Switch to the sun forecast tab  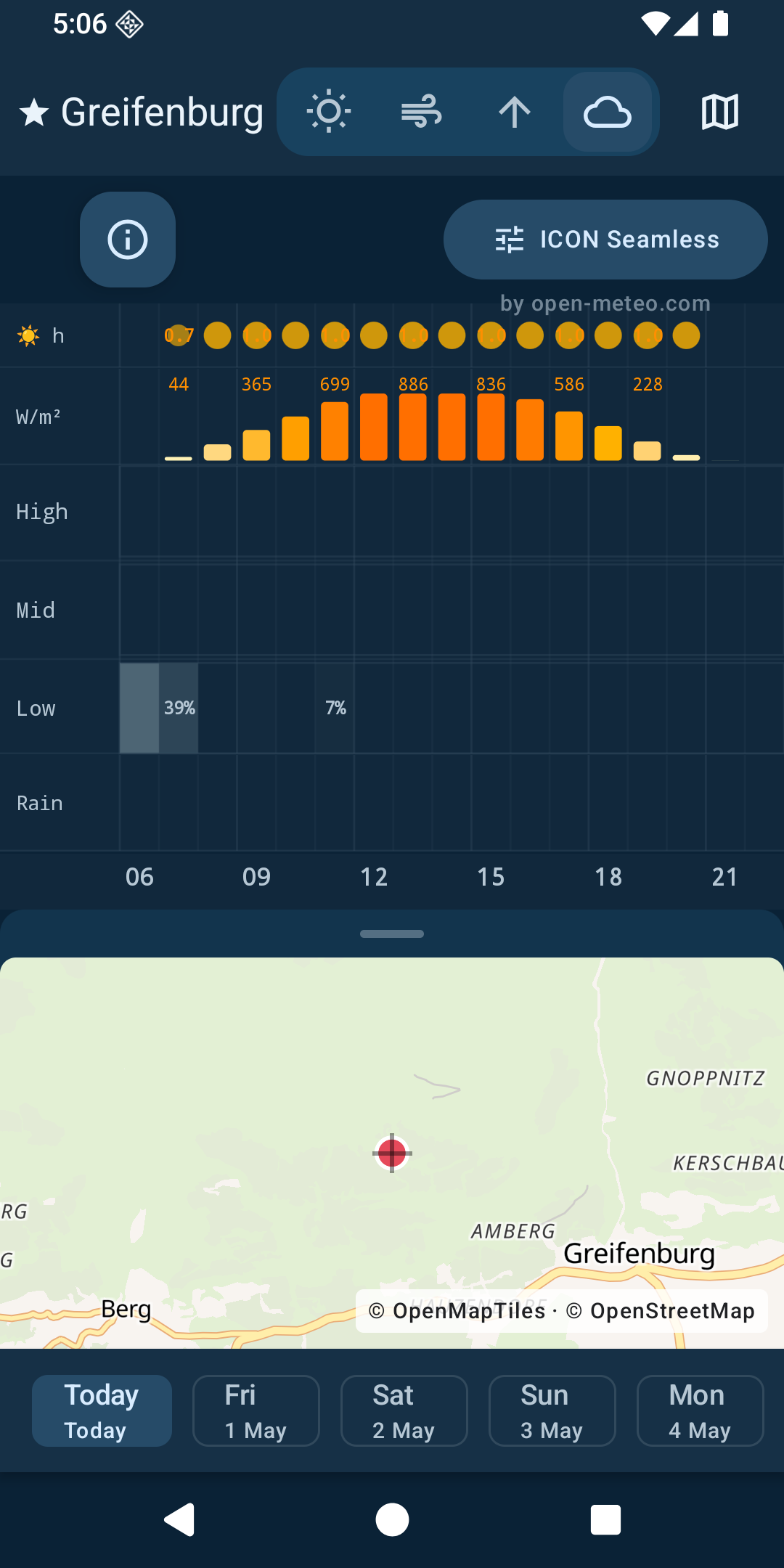(x=329, y=111)
